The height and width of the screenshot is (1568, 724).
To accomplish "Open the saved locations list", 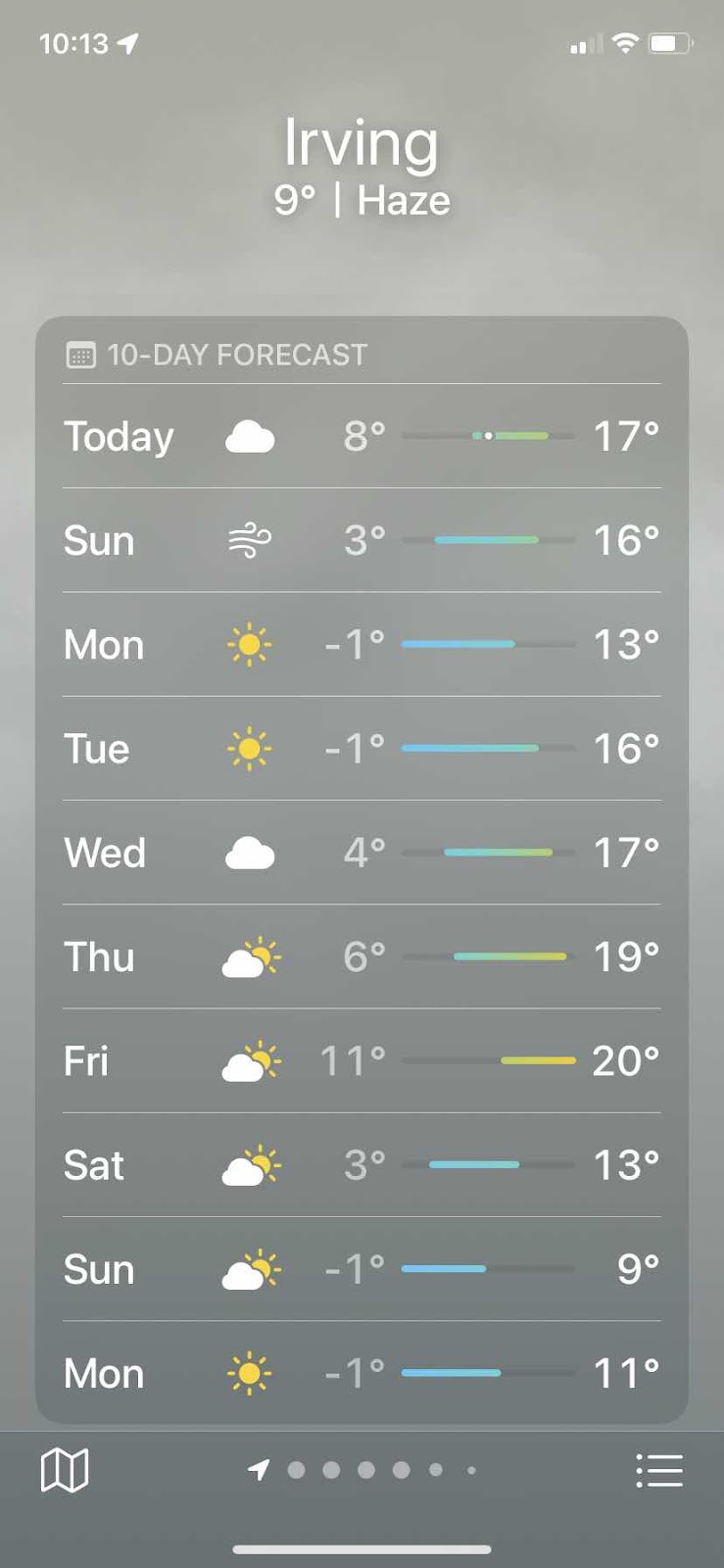I will (x=658, y=1470).
